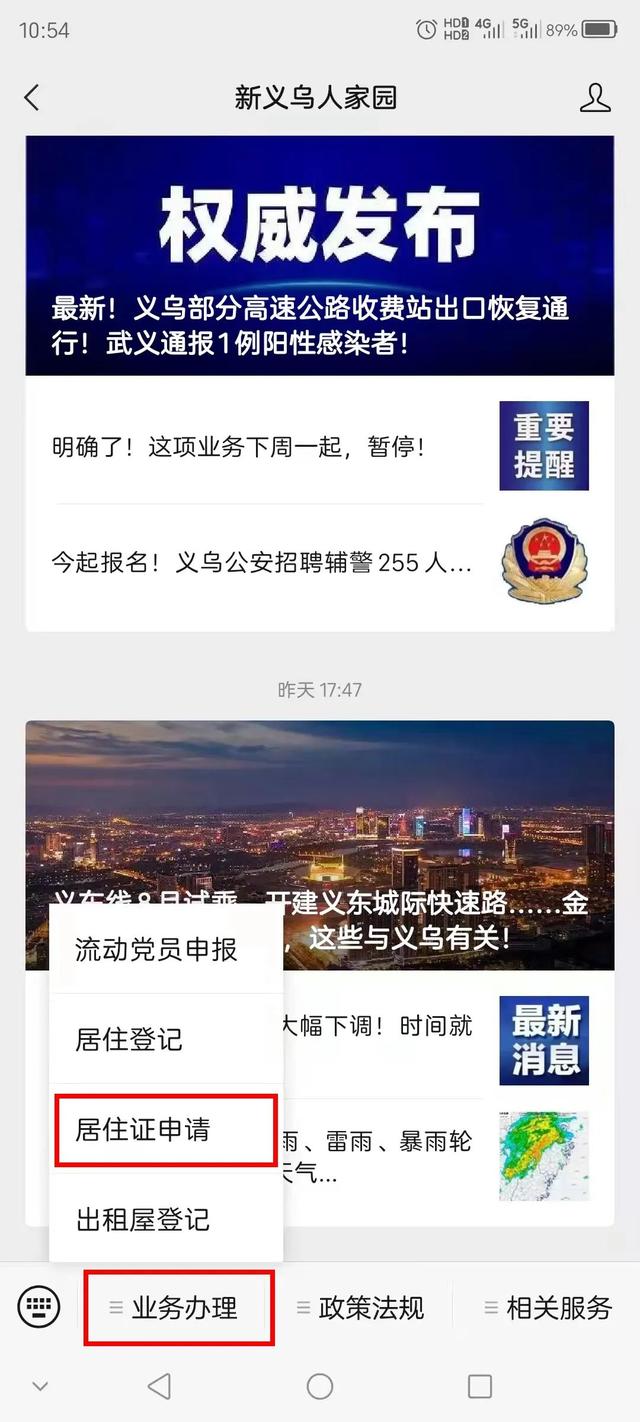The height and width of the screenshot is (1422, 640).
Task: Tap the system home button
Action: click(320, 1386)
